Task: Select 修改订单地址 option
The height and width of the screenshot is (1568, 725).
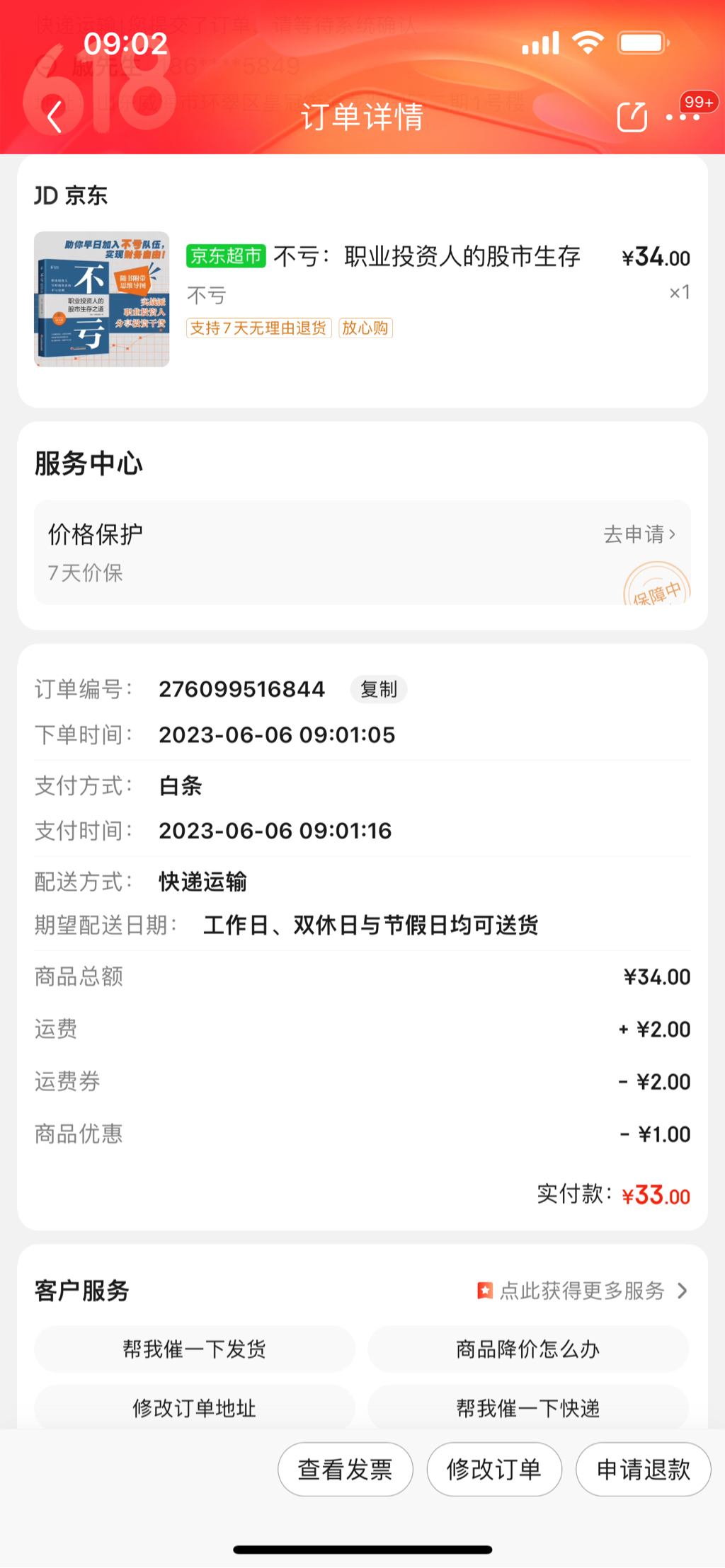Action: click(195, 1408)
